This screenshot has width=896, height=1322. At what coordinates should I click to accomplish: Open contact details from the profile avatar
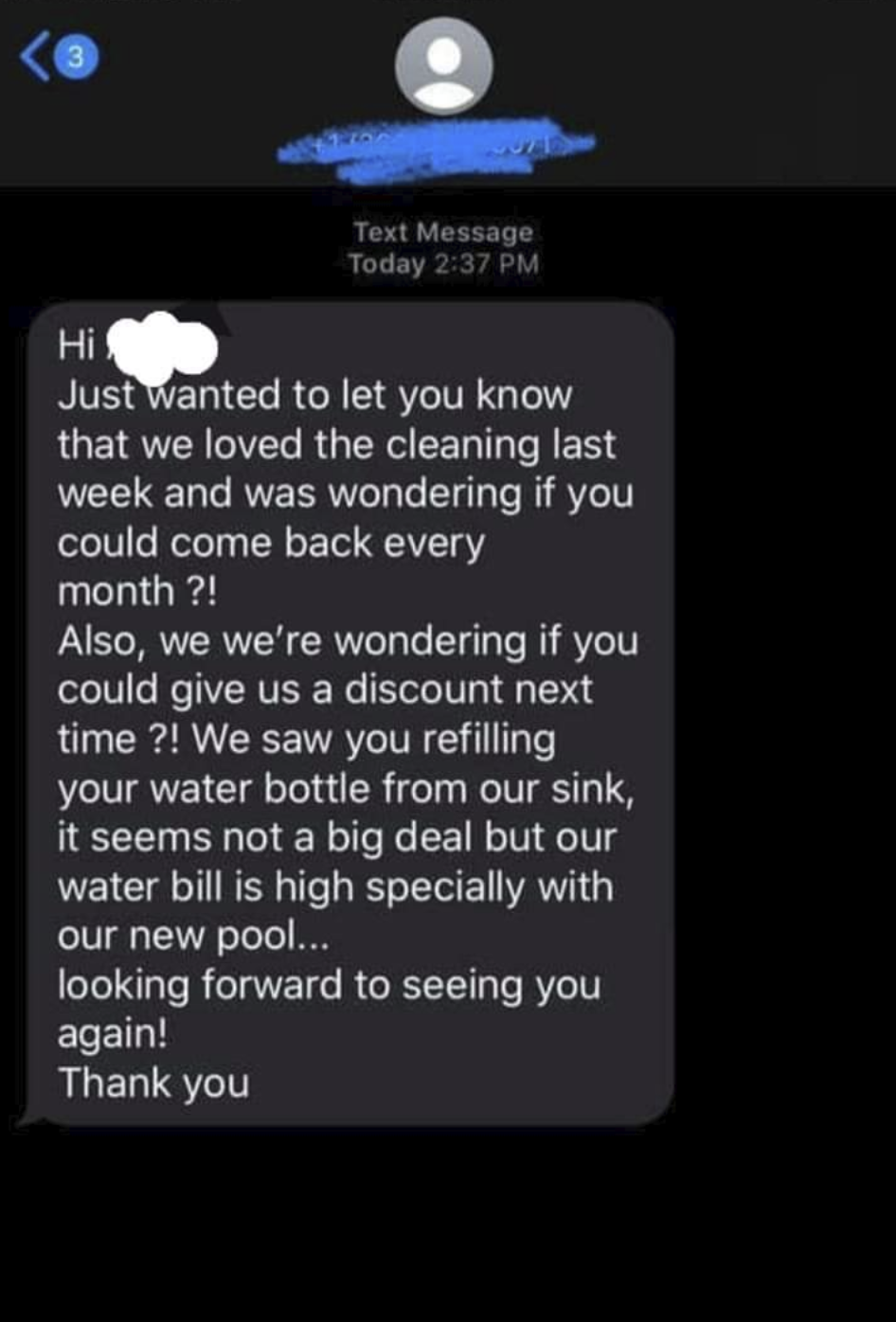pos(443,66)
